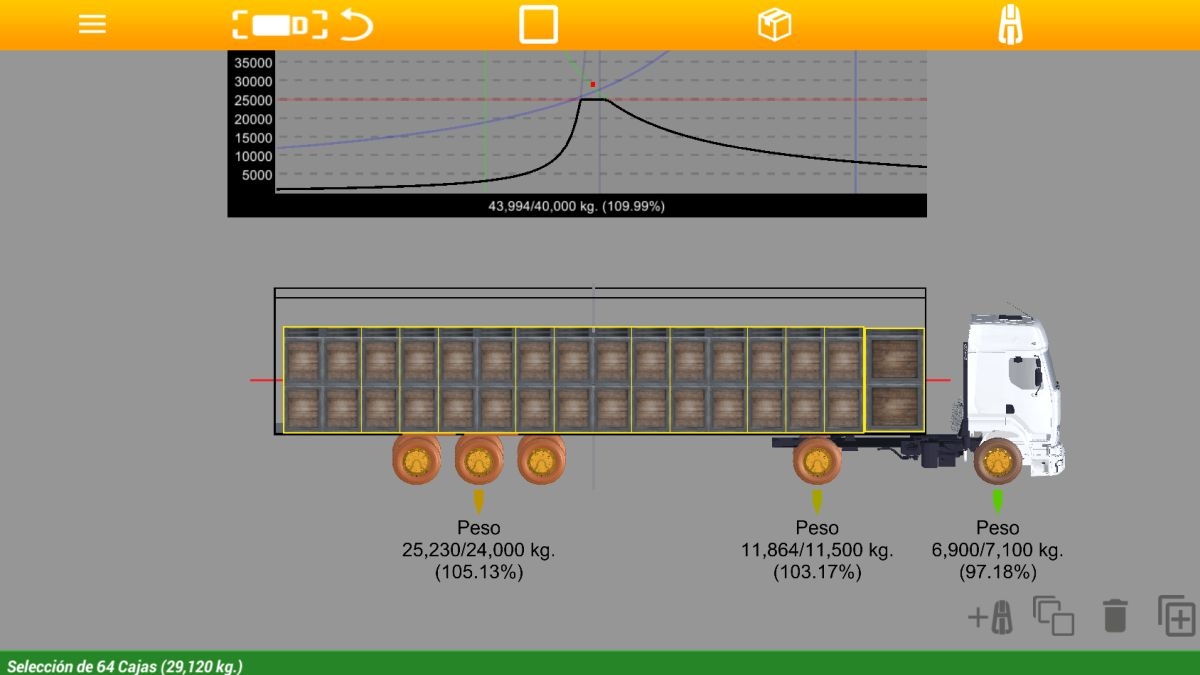The height and width of the screenshot is (675, 1200).
Task: Open the hamburger menu
Action: (x=92, y=25)
